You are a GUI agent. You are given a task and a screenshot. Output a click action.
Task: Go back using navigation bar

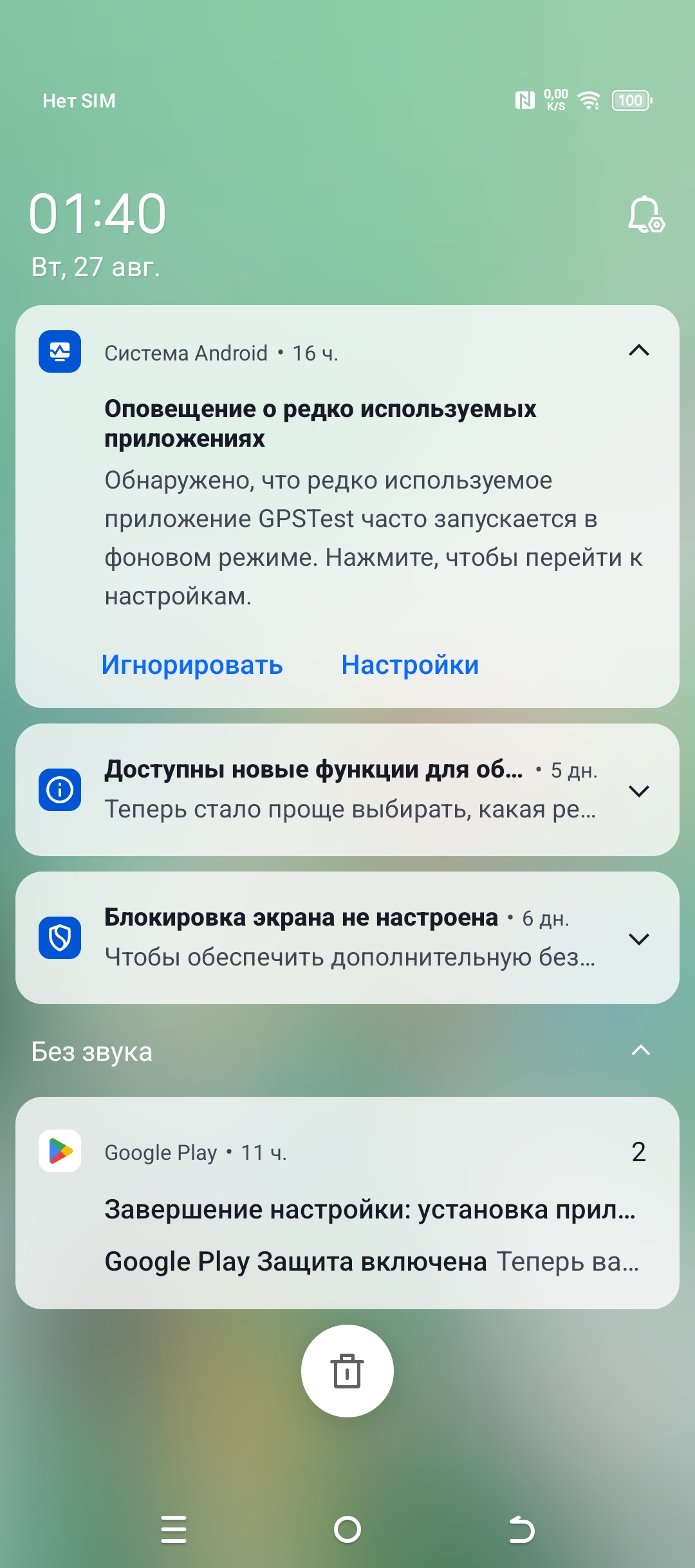[x=521, y=1529]
